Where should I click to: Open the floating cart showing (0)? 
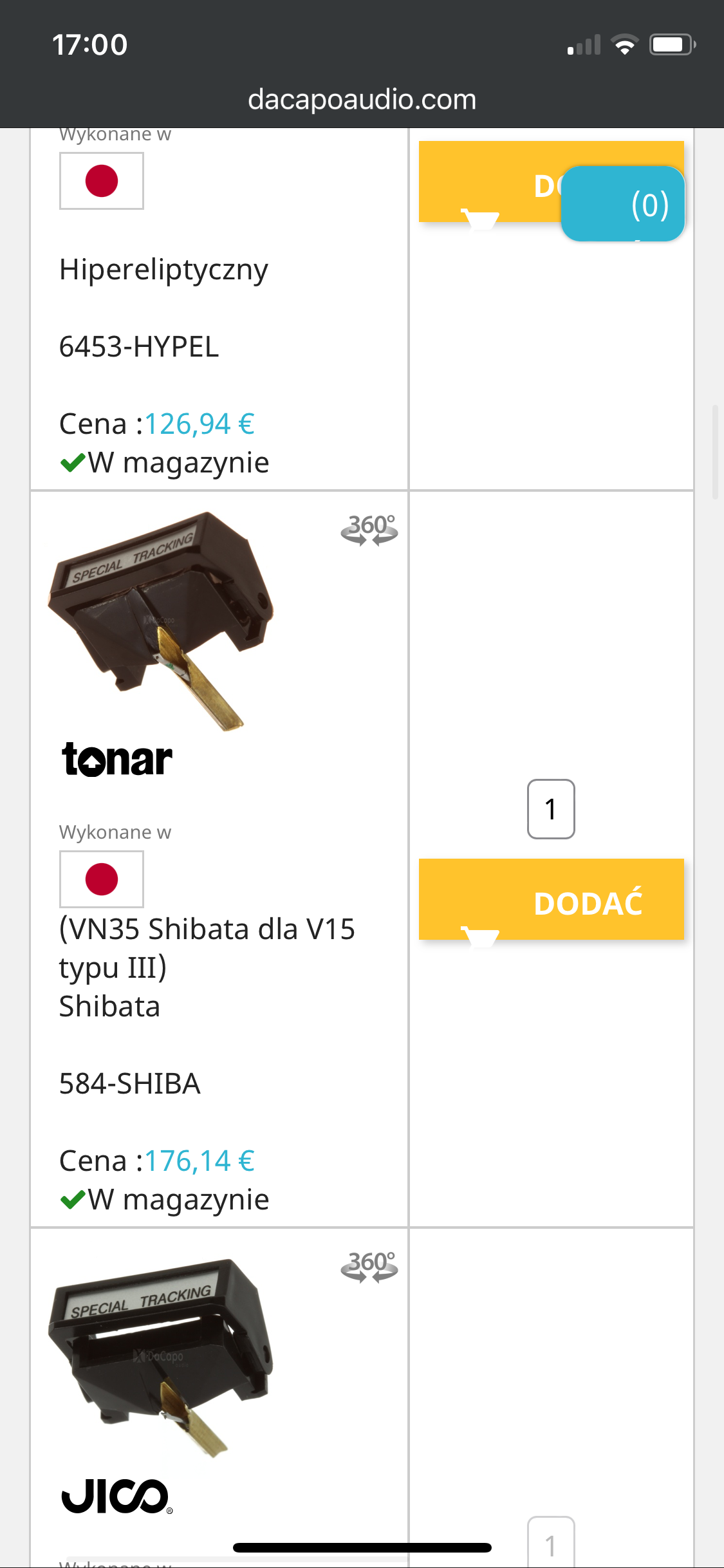[x=622, y=204]
